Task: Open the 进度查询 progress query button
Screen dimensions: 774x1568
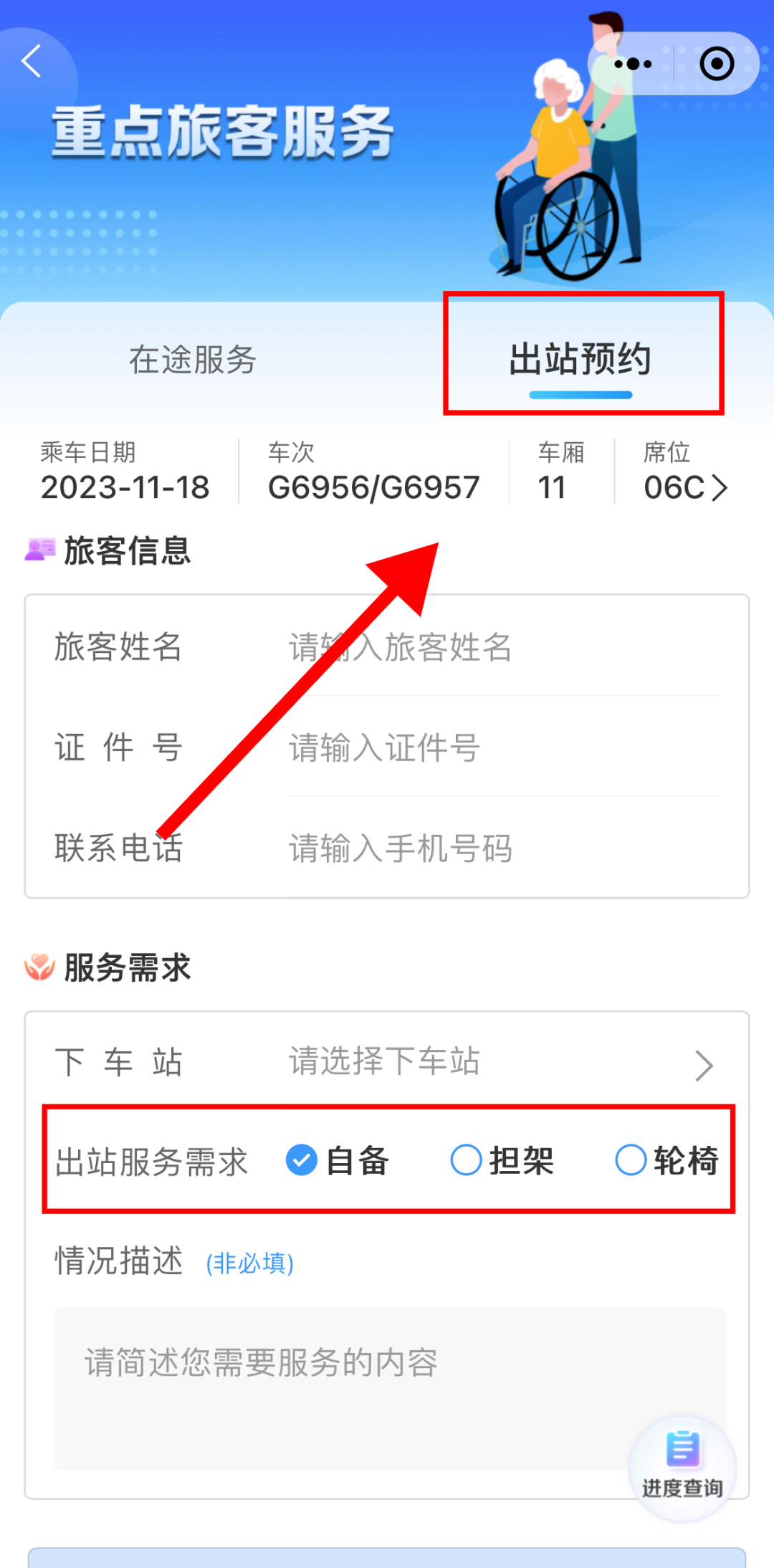Action: pyautogui.click(x=682, y=1467)
